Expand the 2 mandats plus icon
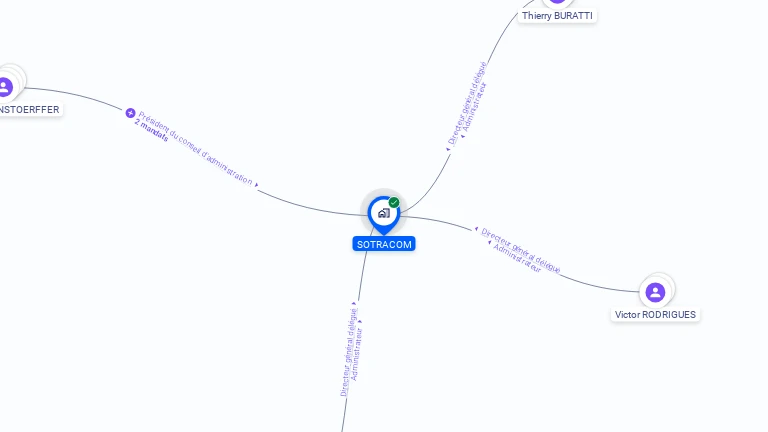This screenshot has width=768, height=432. [130, 113]
